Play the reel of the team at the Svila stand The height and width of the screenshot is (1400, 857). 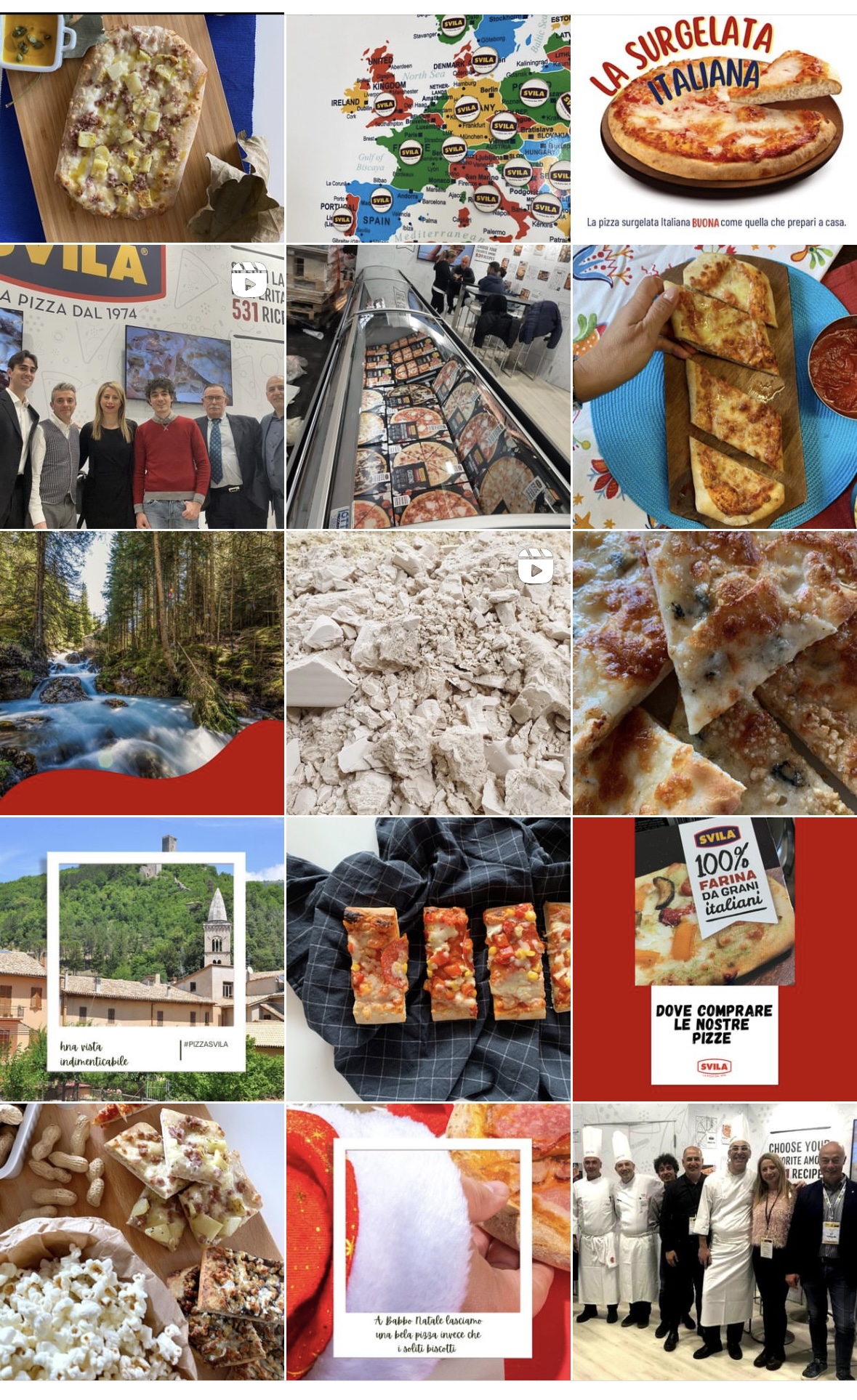point(142,387)
